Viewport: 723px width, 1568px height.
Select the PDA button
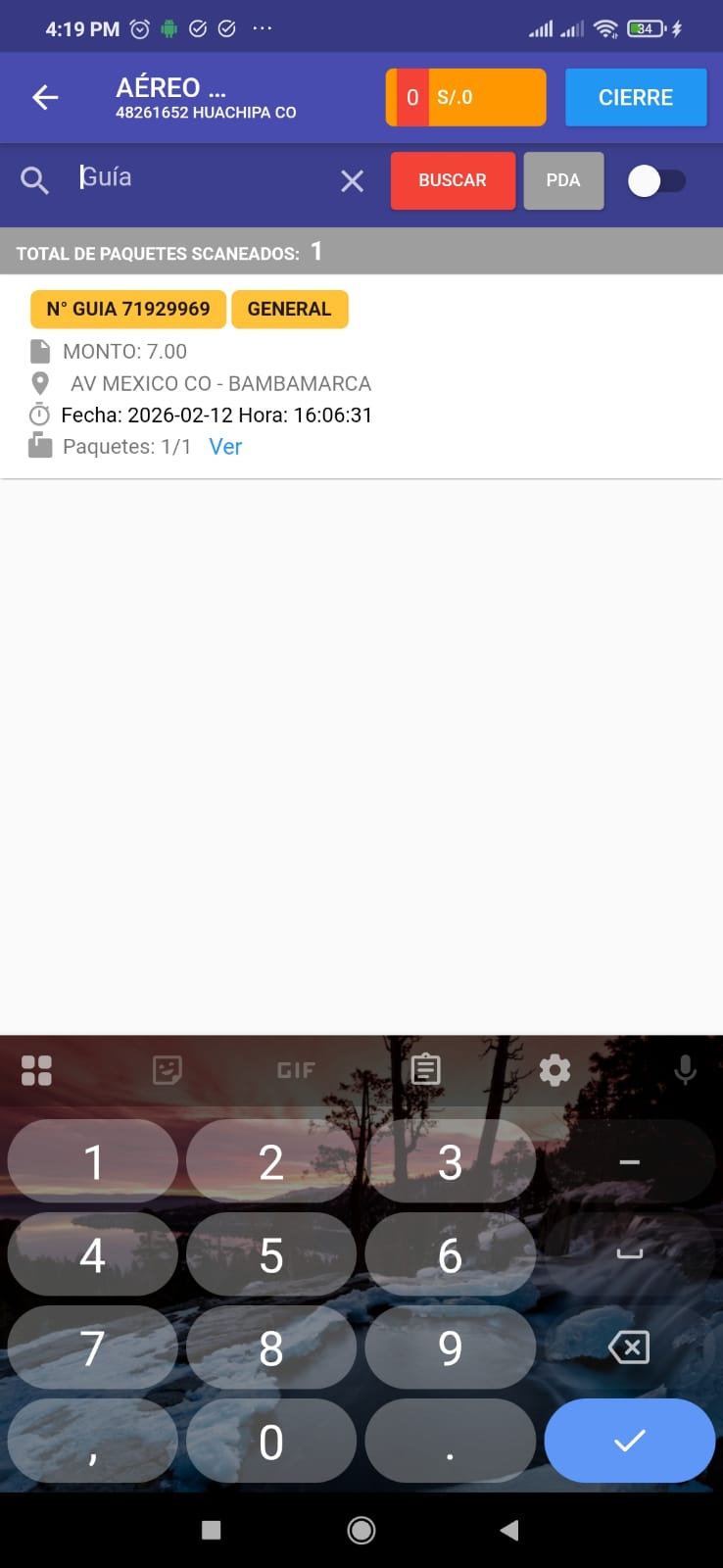(563, 180)
